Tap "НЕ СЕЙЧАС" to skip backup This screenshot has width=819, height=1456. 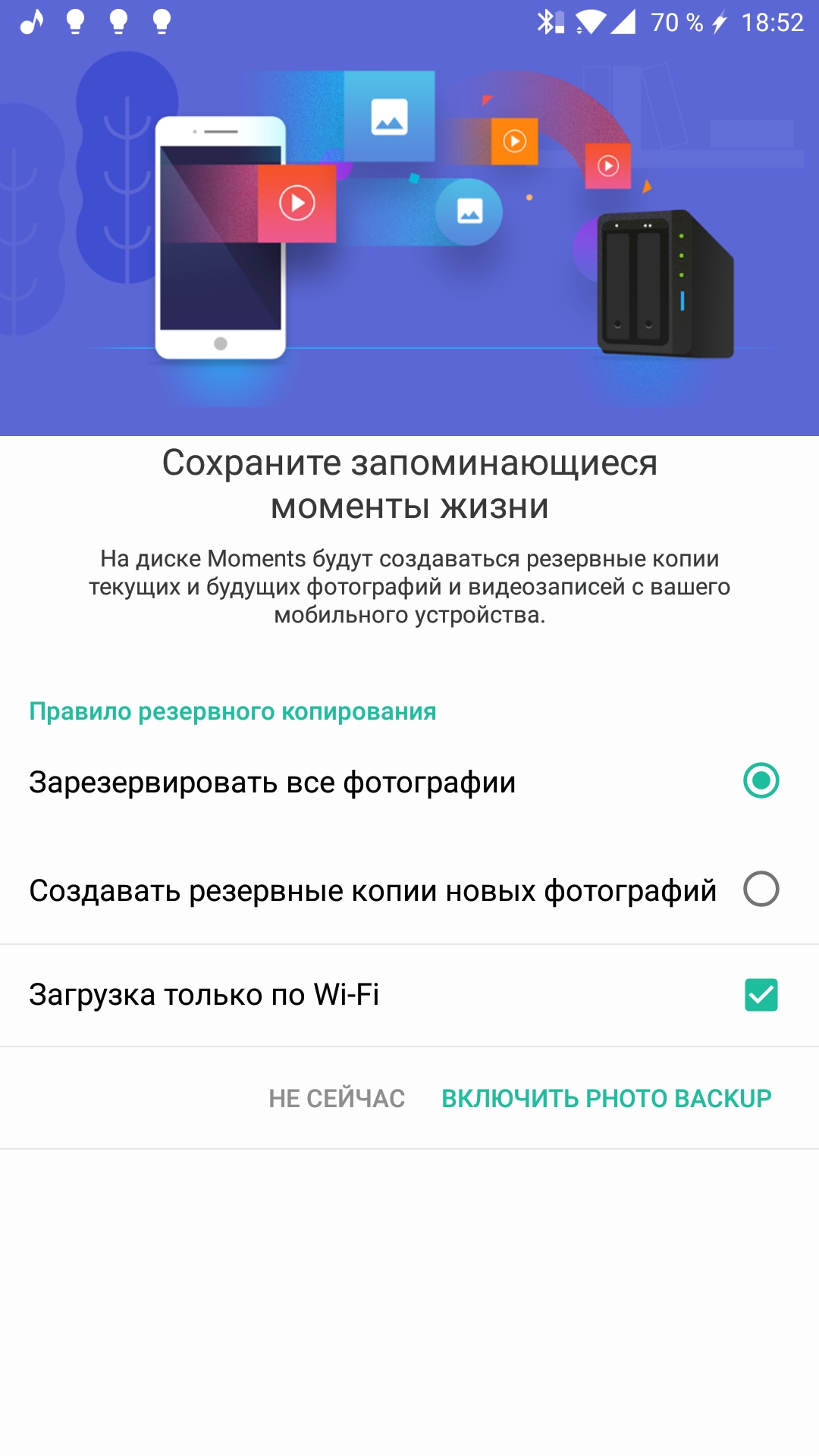coord(337,1098)
